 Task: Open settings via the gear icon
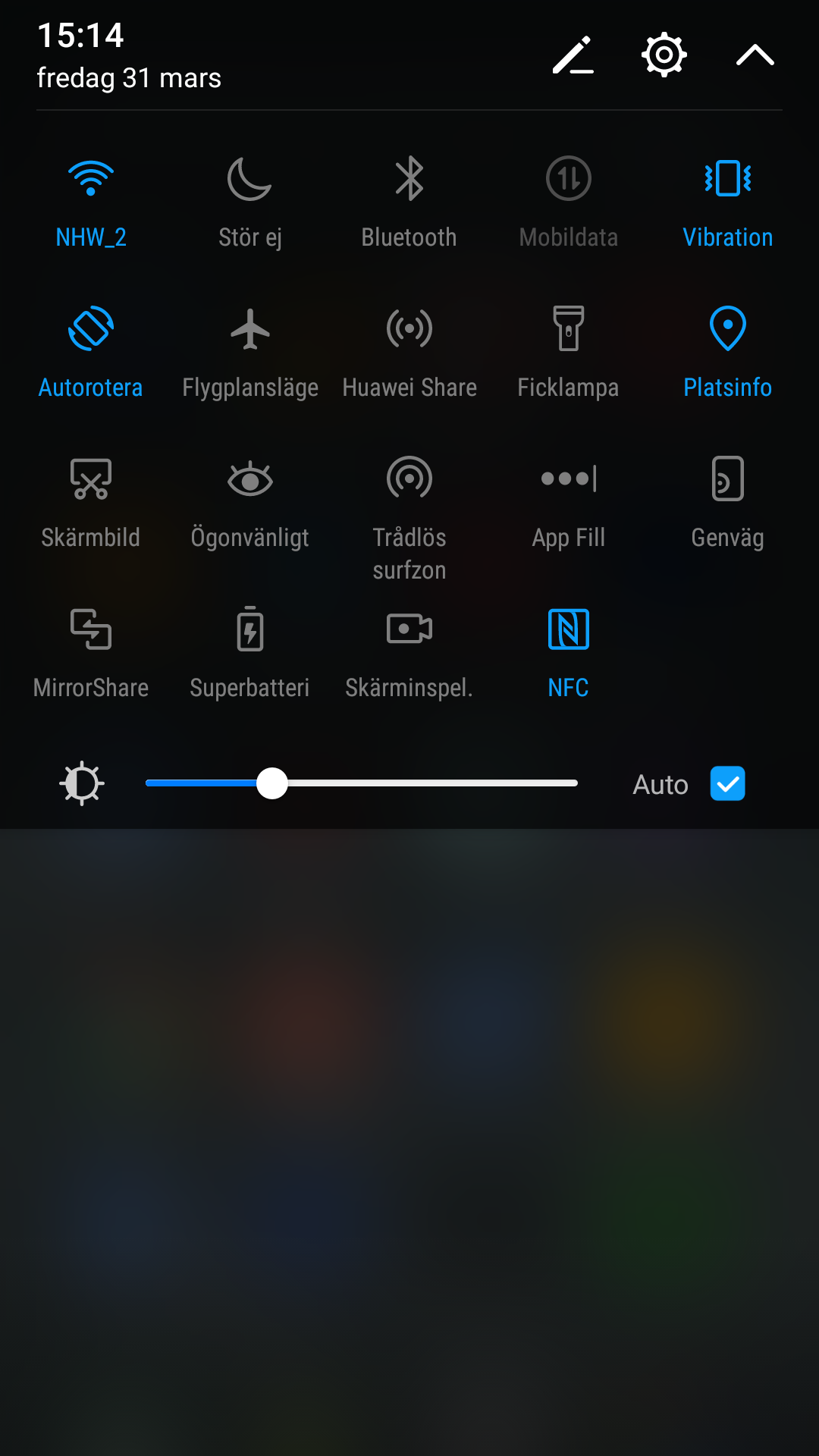[664, 55]
